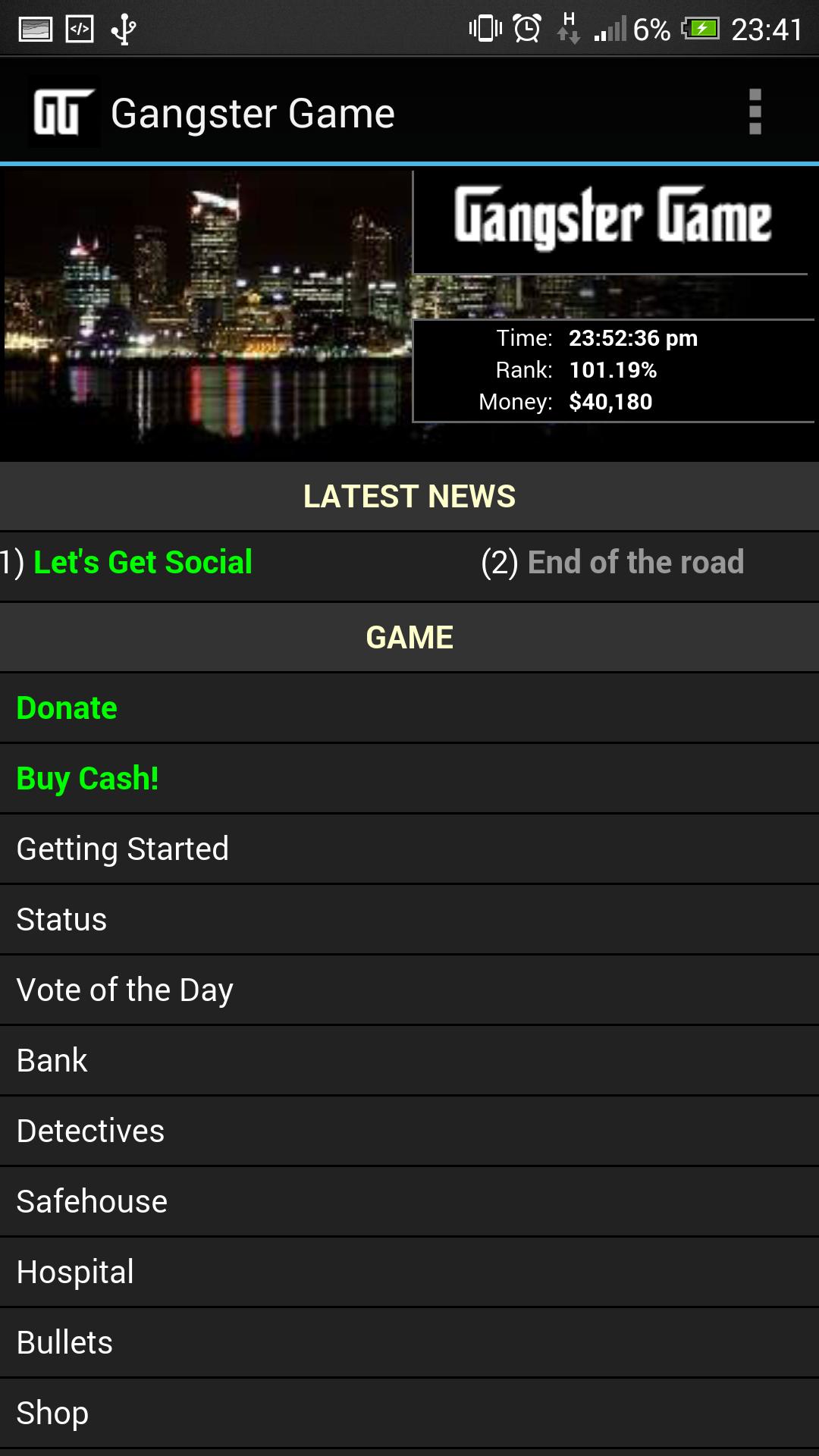The image size is (819, 1456).
Task: Open the Donate page
Action: click(x=67, y=708)
